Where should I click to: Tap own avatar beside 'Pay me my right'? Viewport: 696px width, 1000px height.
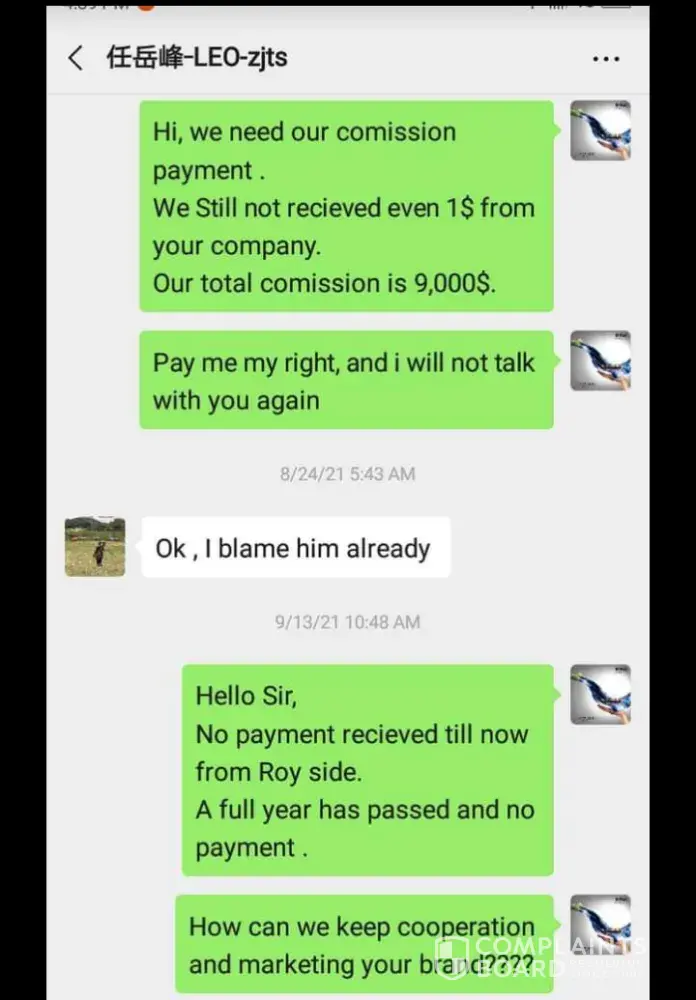point(600,361)
